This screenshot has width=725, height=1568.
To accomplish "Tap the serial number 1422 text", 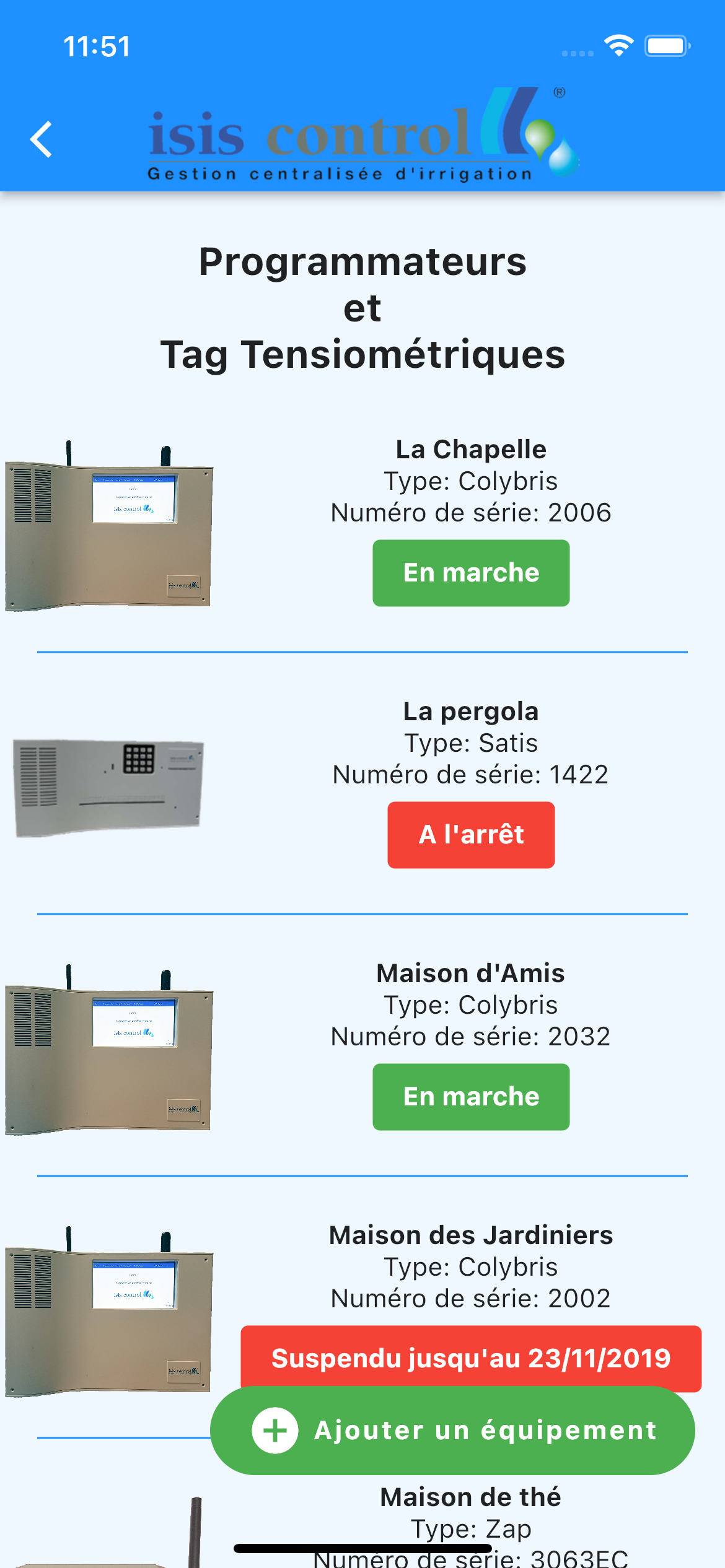I will [470, 773].
